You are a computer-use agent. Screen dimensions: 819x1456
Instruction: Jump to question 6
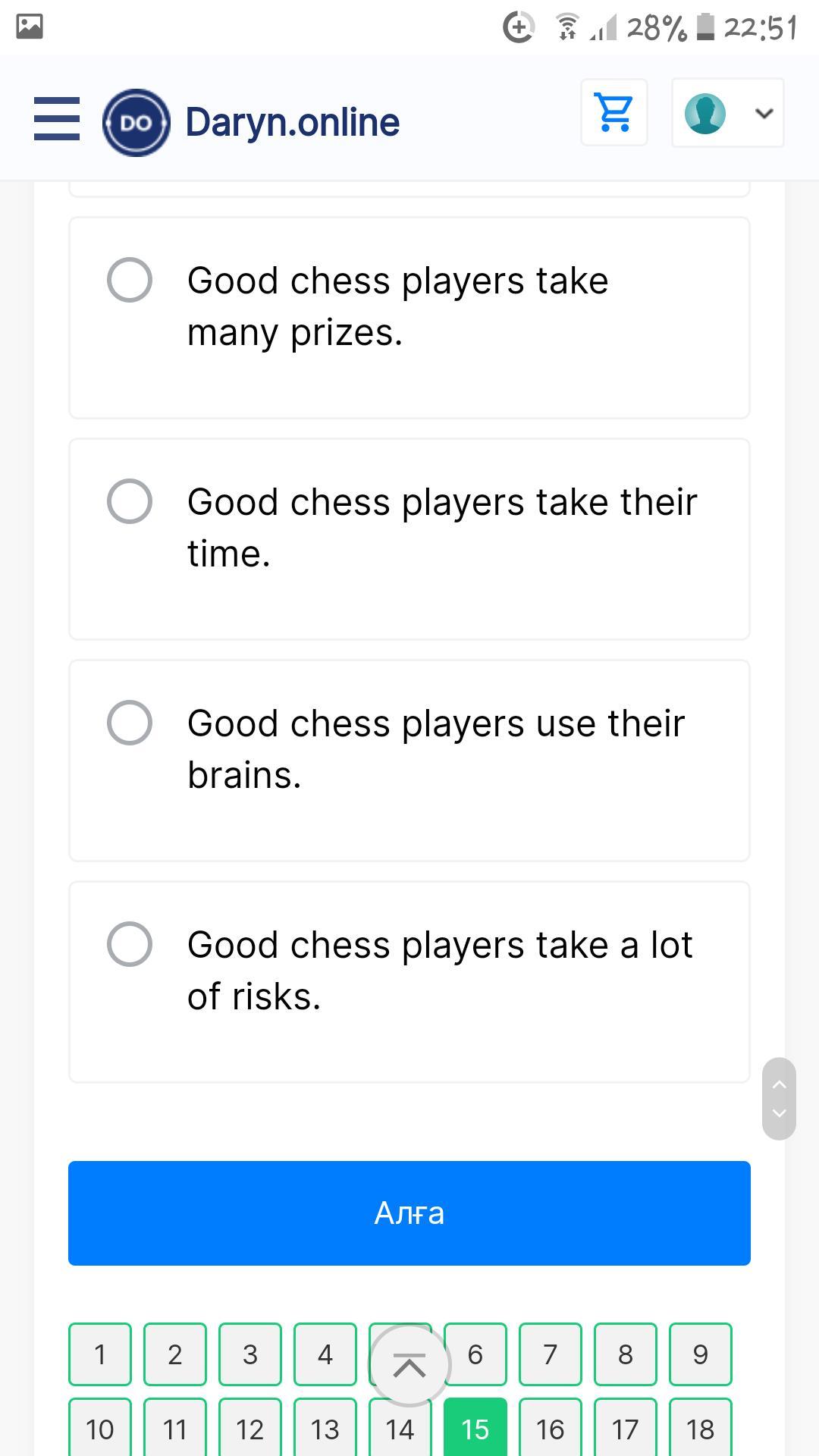[x=476, y=1354]
